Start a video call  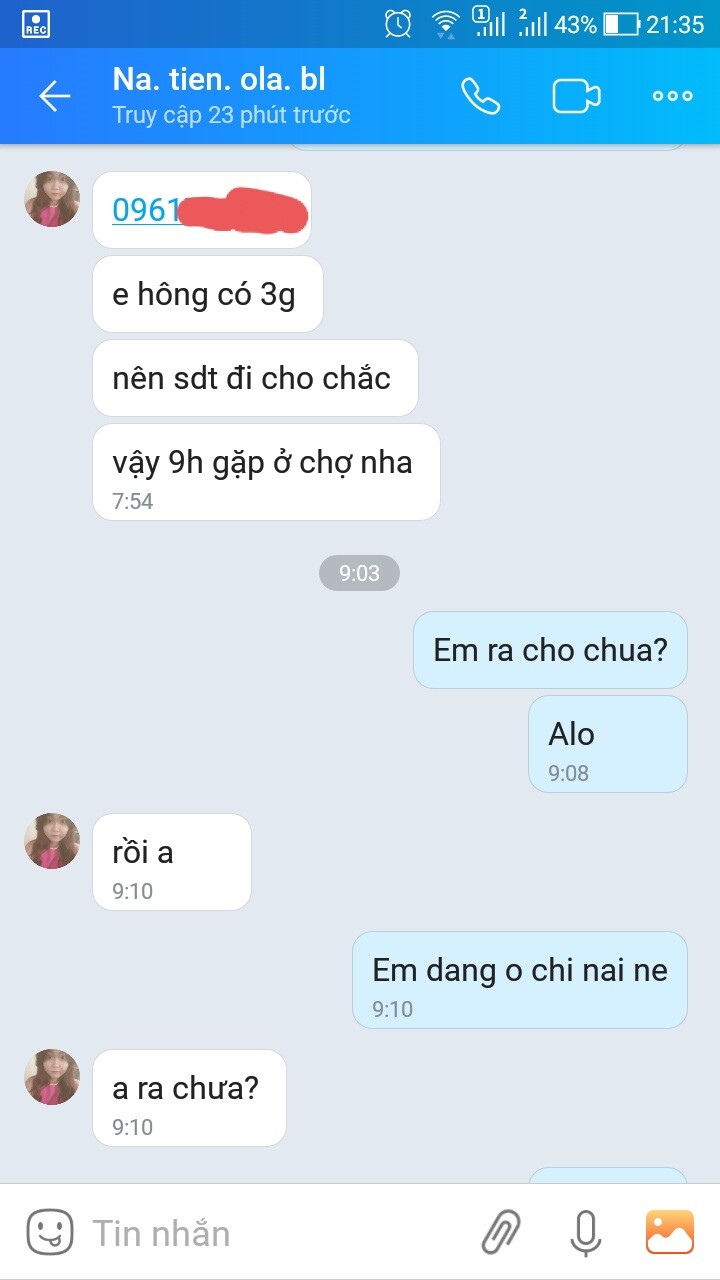point(576,96)
